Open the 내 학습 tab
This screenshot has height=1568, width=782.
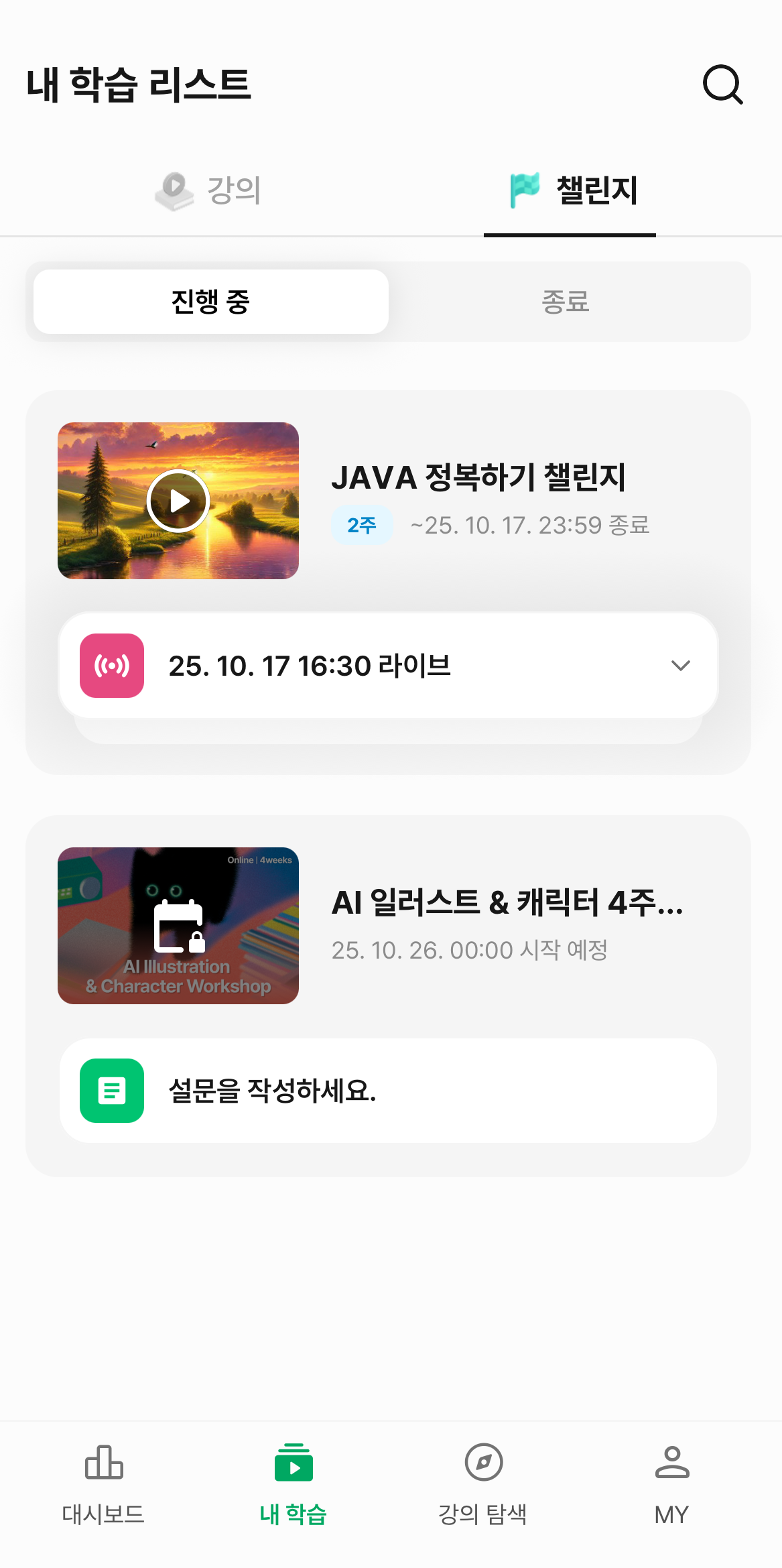click(294, 1478)
